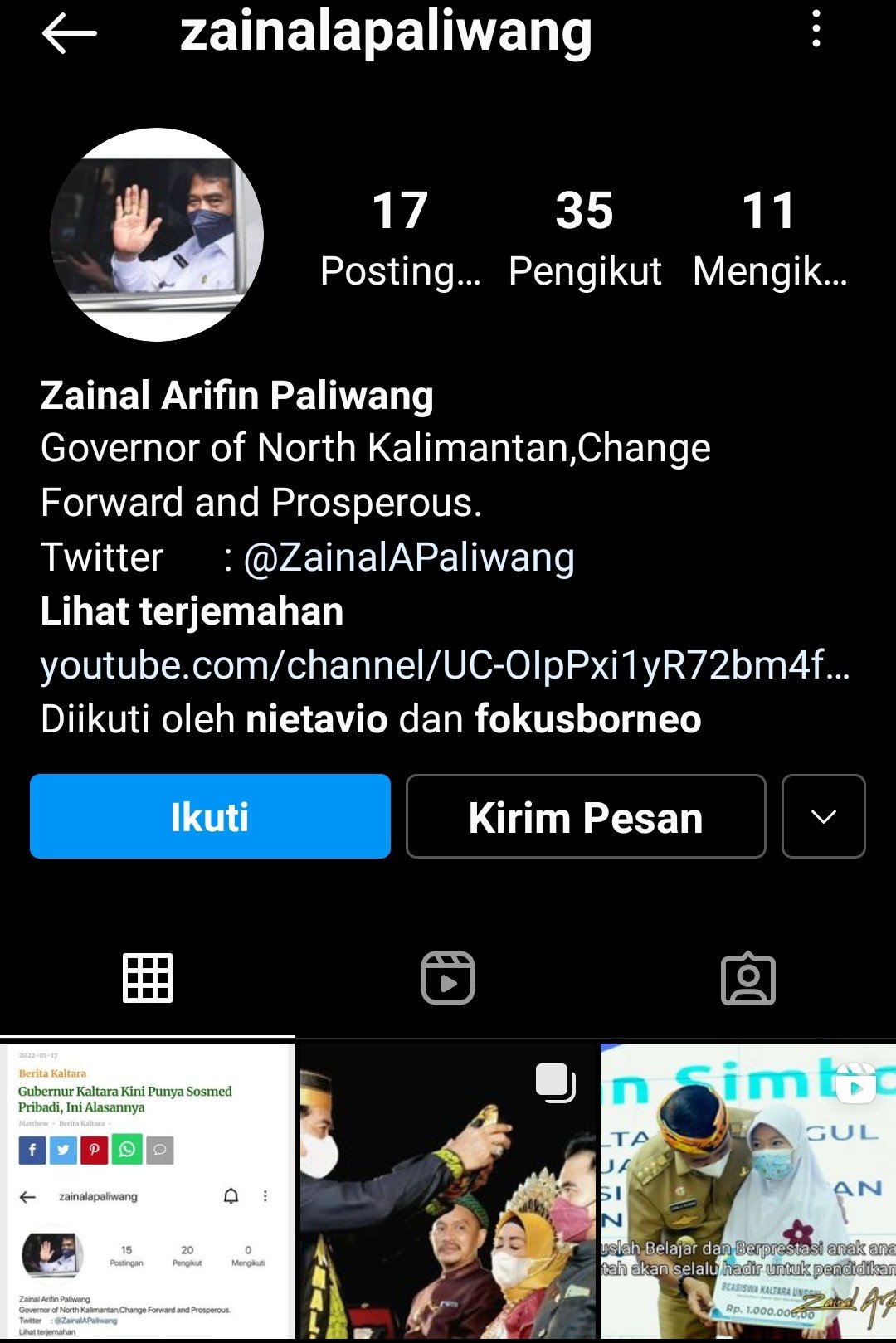Image resolution: width=896 pixels, height=1343 pixels.
Task: Follow this account with Ikuti
Action: [210, 816]
